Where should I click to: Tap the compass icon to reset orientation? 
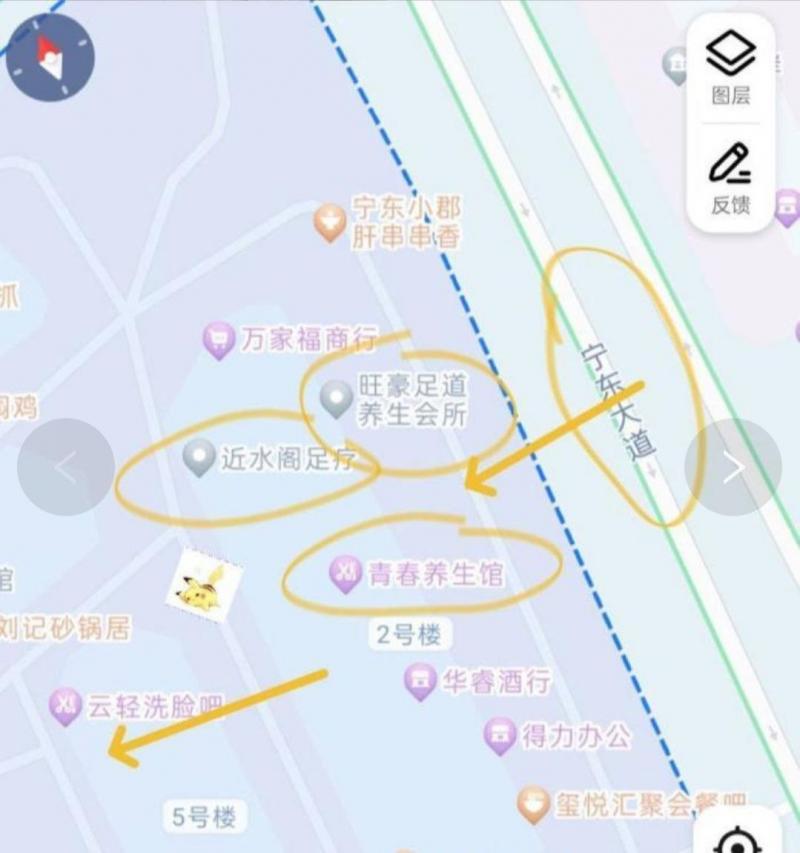(51, 58)
